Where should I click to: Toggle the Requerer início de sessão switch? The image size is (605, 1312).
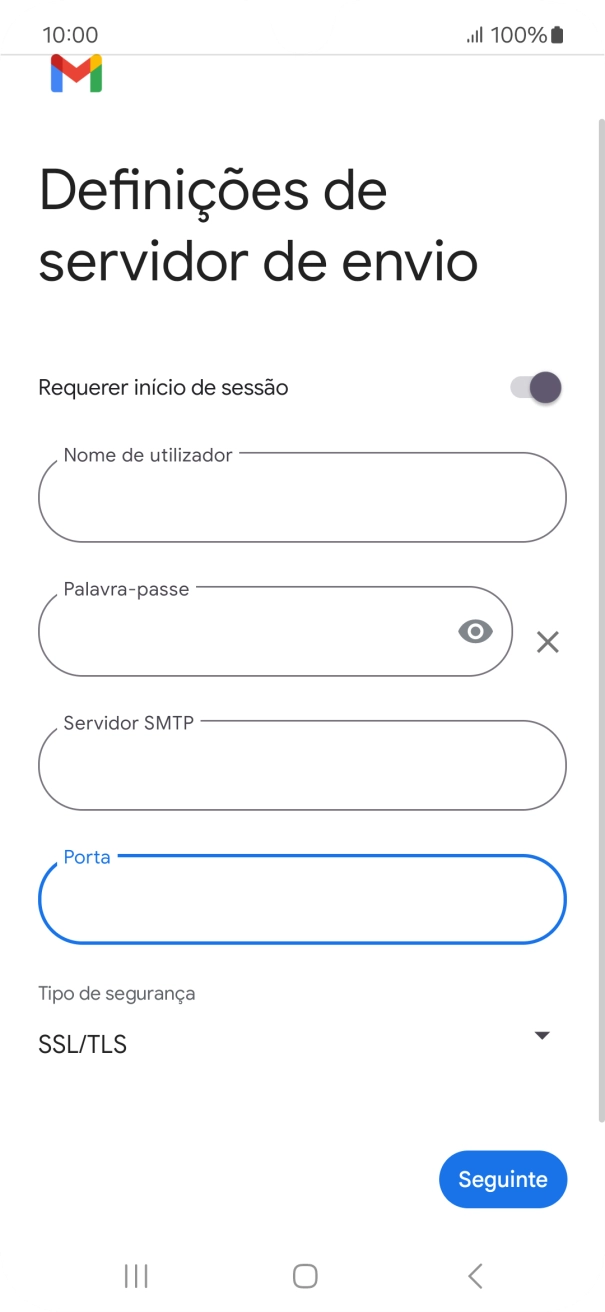(536, 387)
